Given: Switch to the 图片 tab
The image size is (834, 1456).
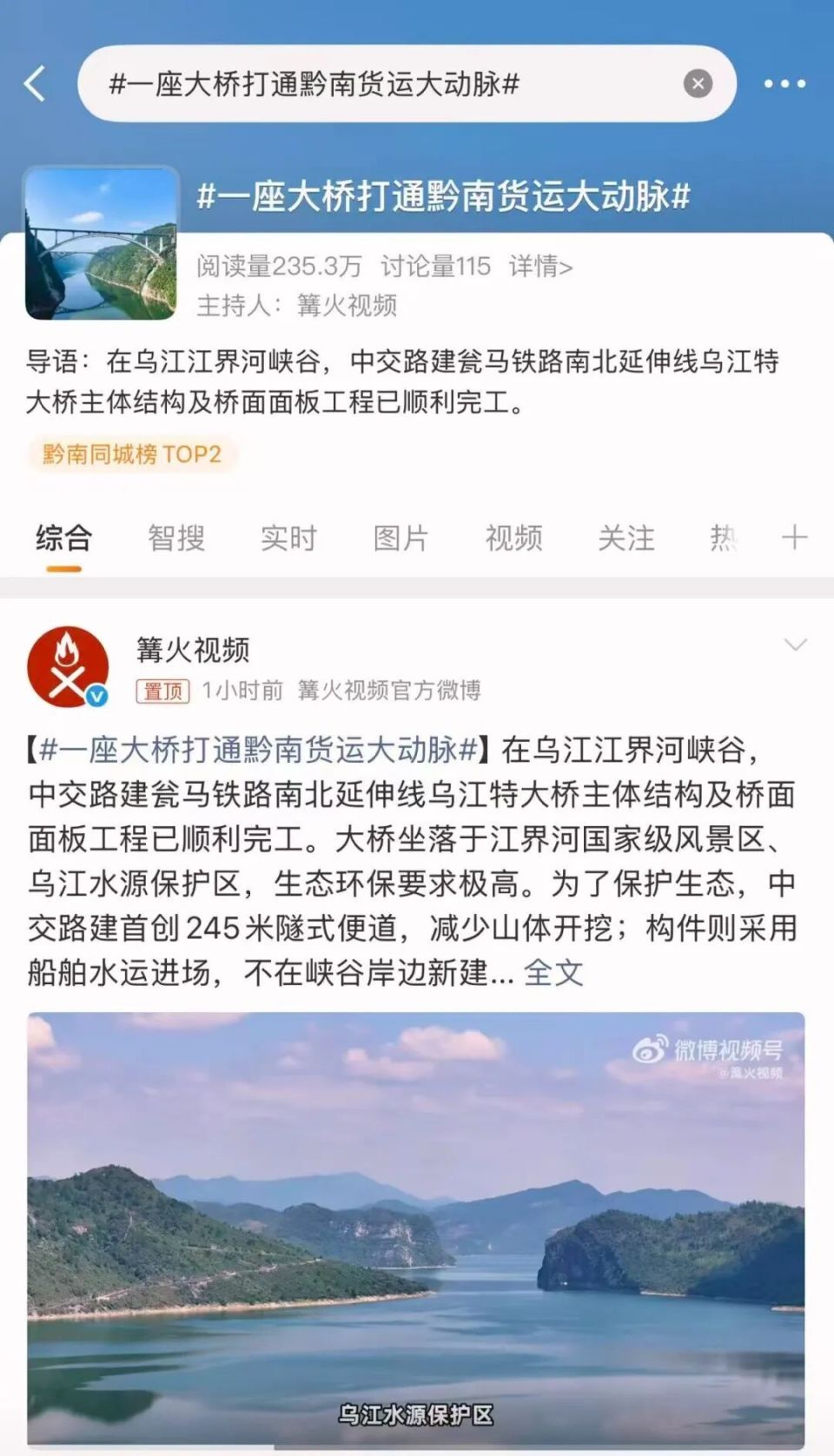Looking at the screenshot, I should 401,539.
